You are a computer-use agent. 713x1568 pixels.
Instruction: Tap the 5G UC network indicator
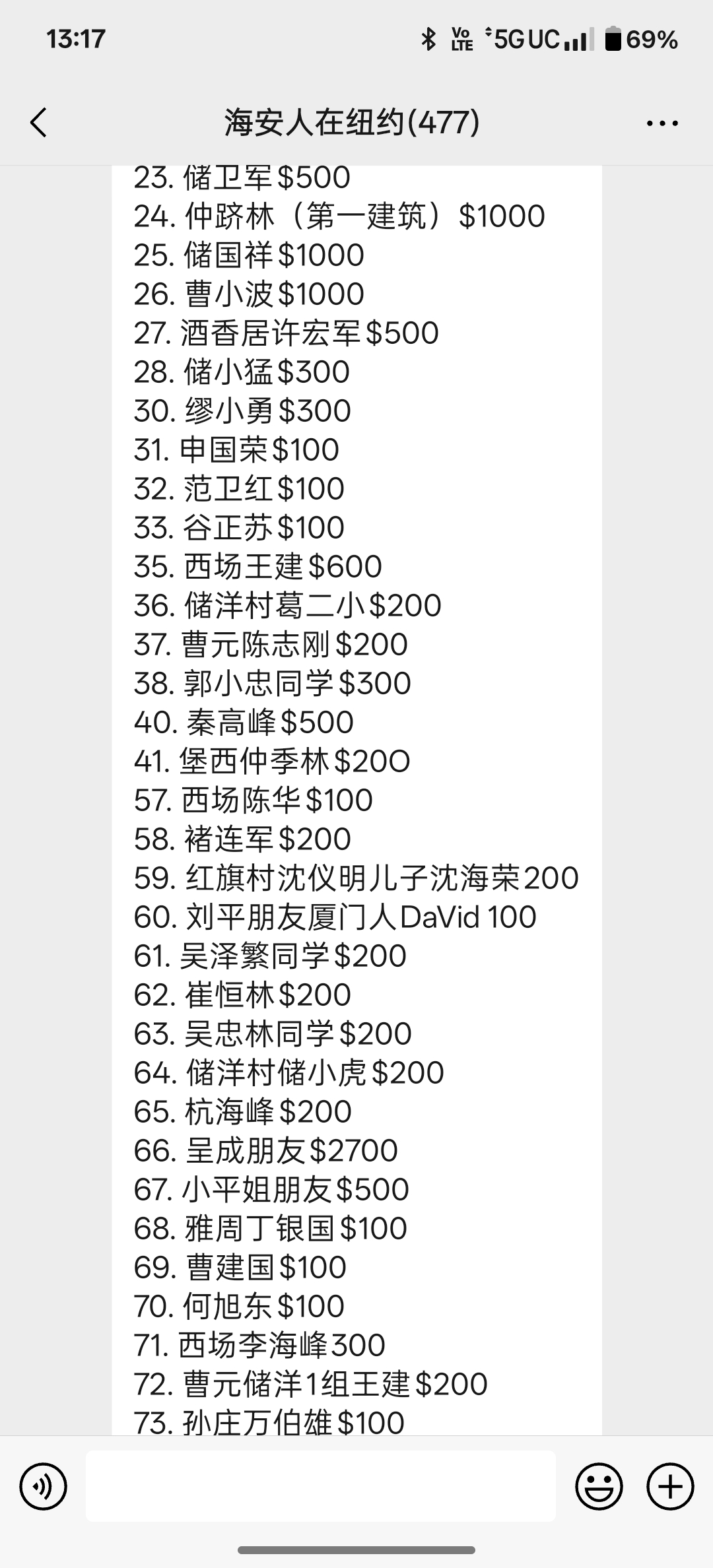point(525,40)
